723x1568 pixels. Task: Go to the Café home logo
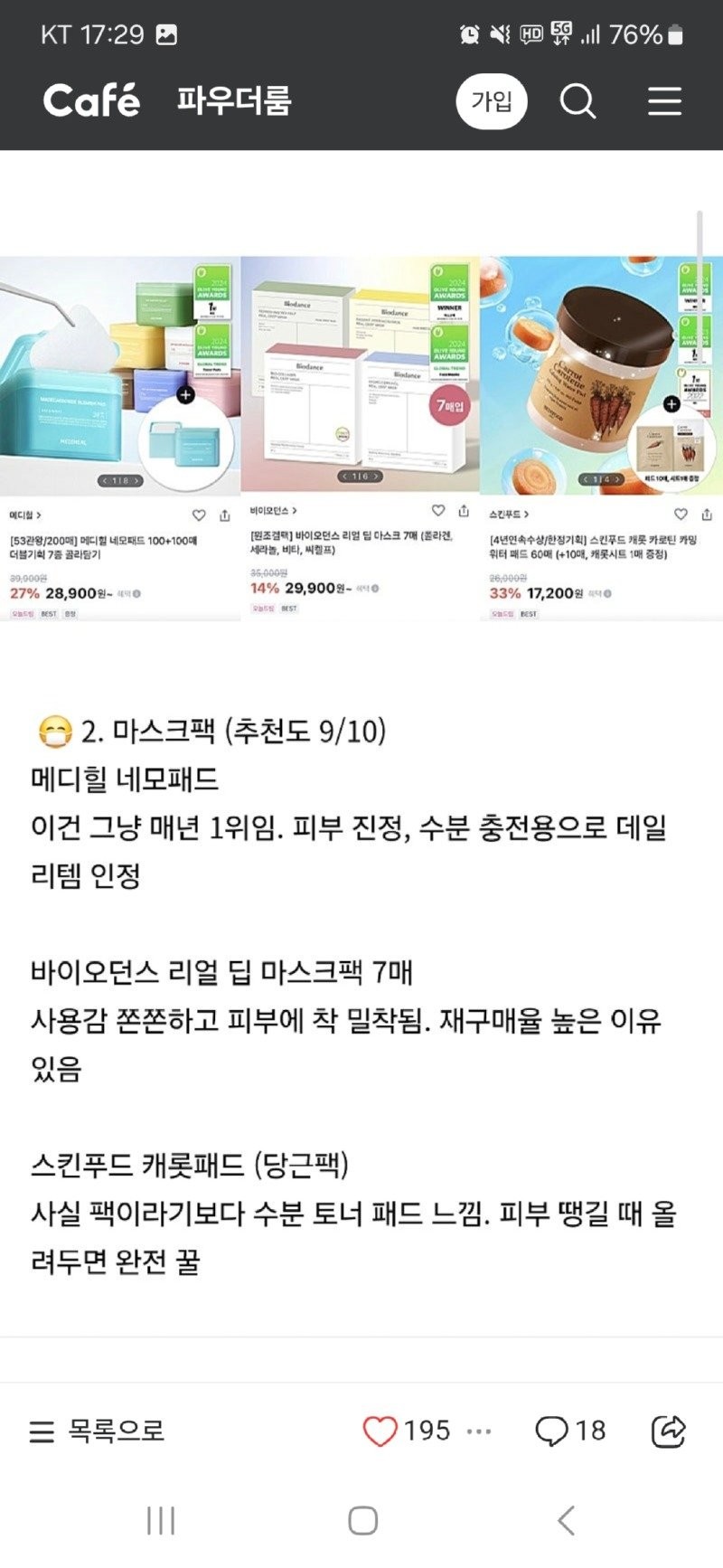coord(91,100)
